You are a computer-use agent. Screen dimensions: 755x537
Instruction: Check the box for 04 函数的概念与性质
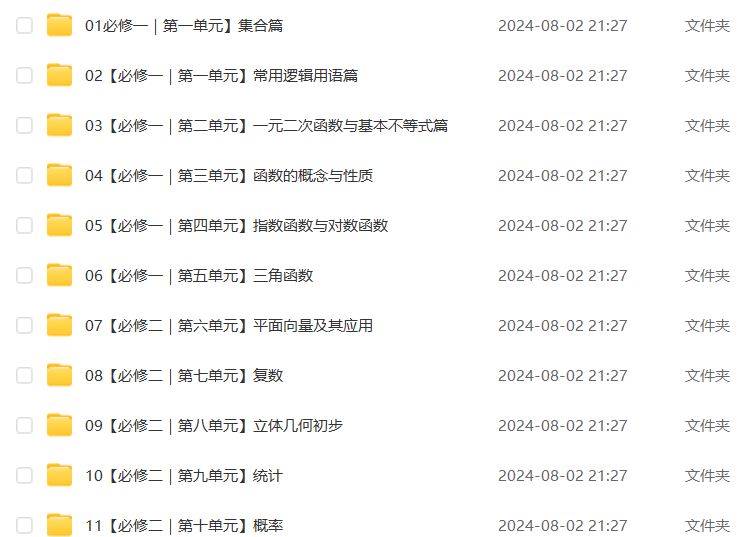(x=24, y=175)
